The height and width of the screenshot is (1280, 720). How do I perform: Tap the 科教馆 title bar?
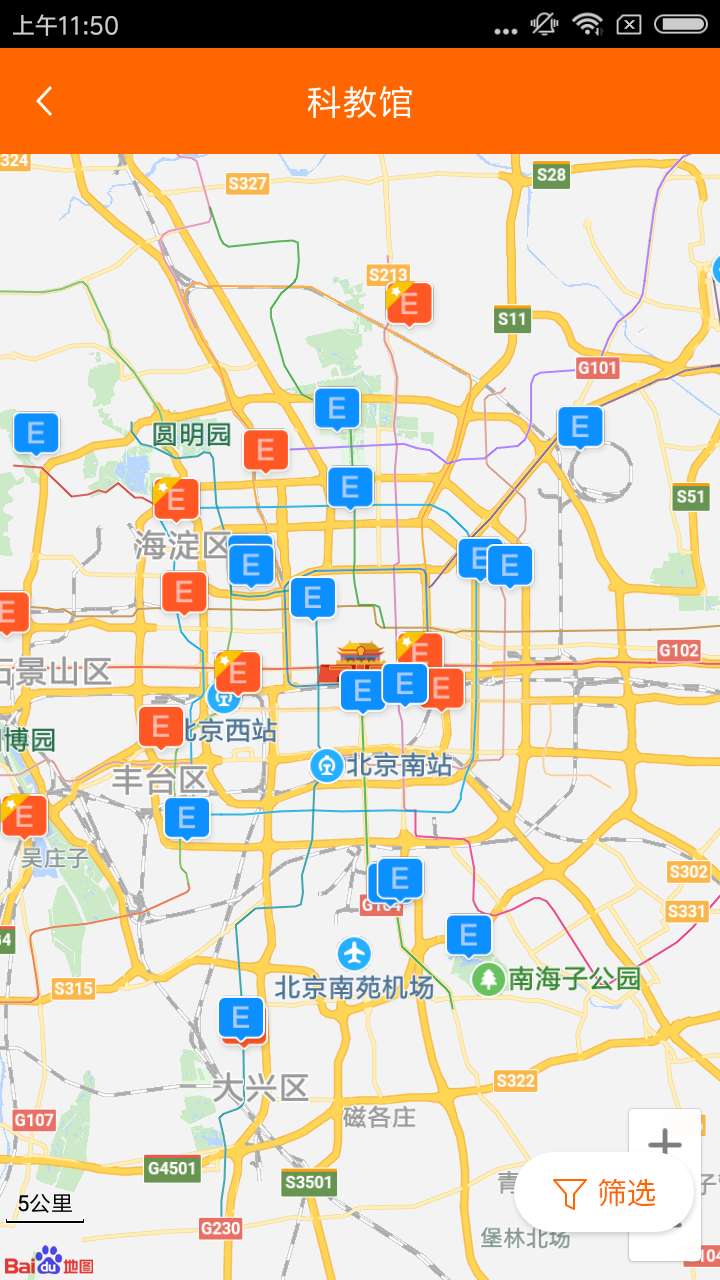coord(359,100)
